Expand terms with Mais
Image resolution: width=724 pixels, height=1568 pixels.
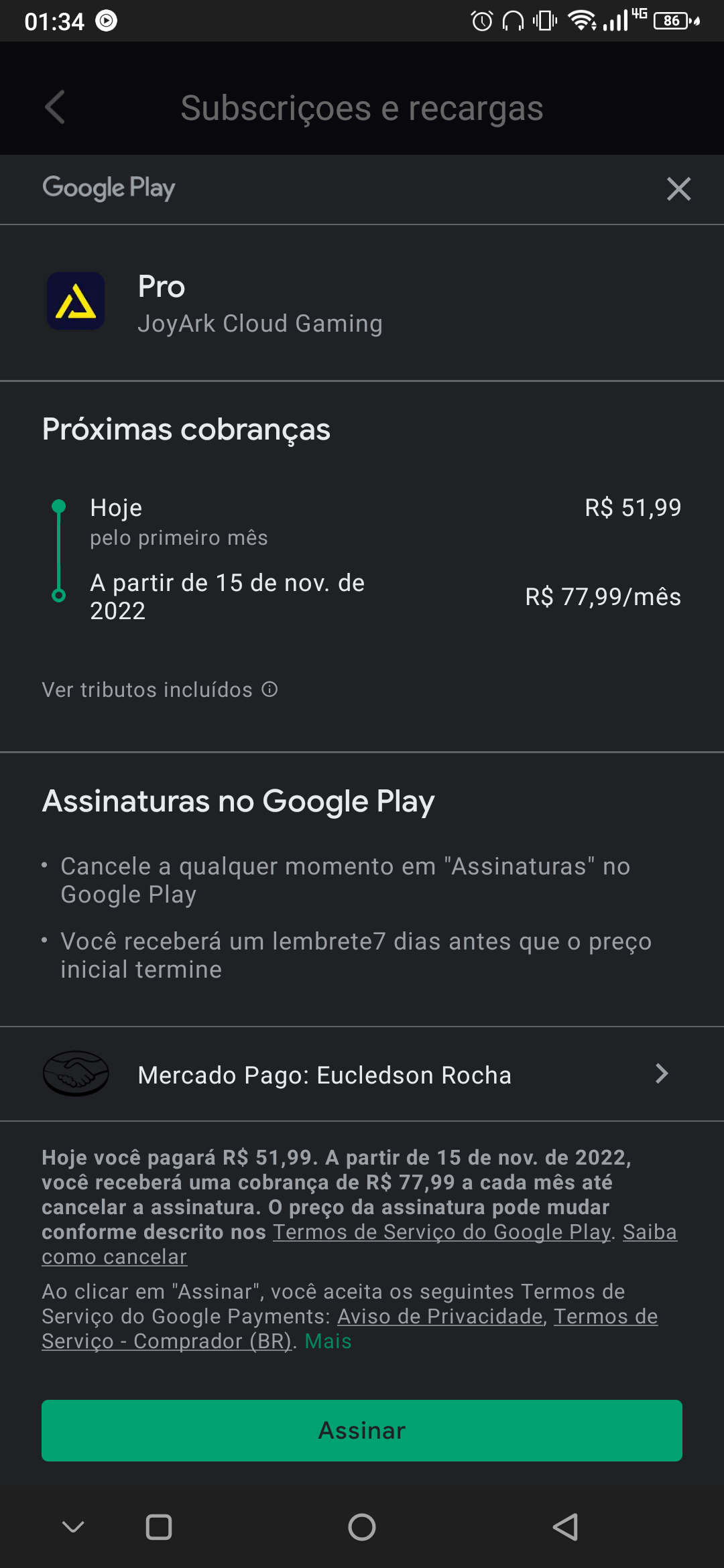[328, 1342]
